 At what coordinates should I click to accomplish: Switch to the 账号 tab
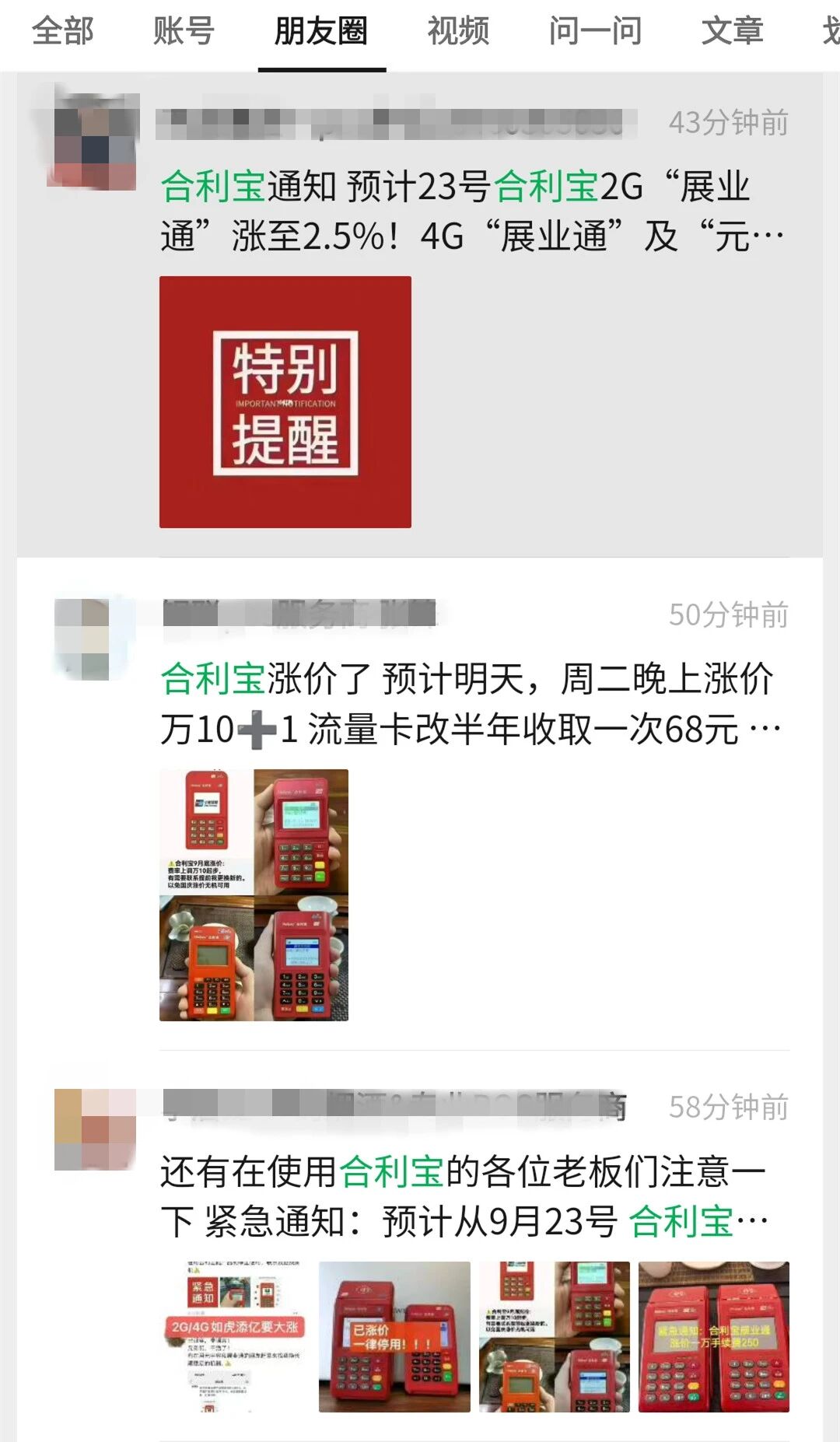(x=184, y=32)
